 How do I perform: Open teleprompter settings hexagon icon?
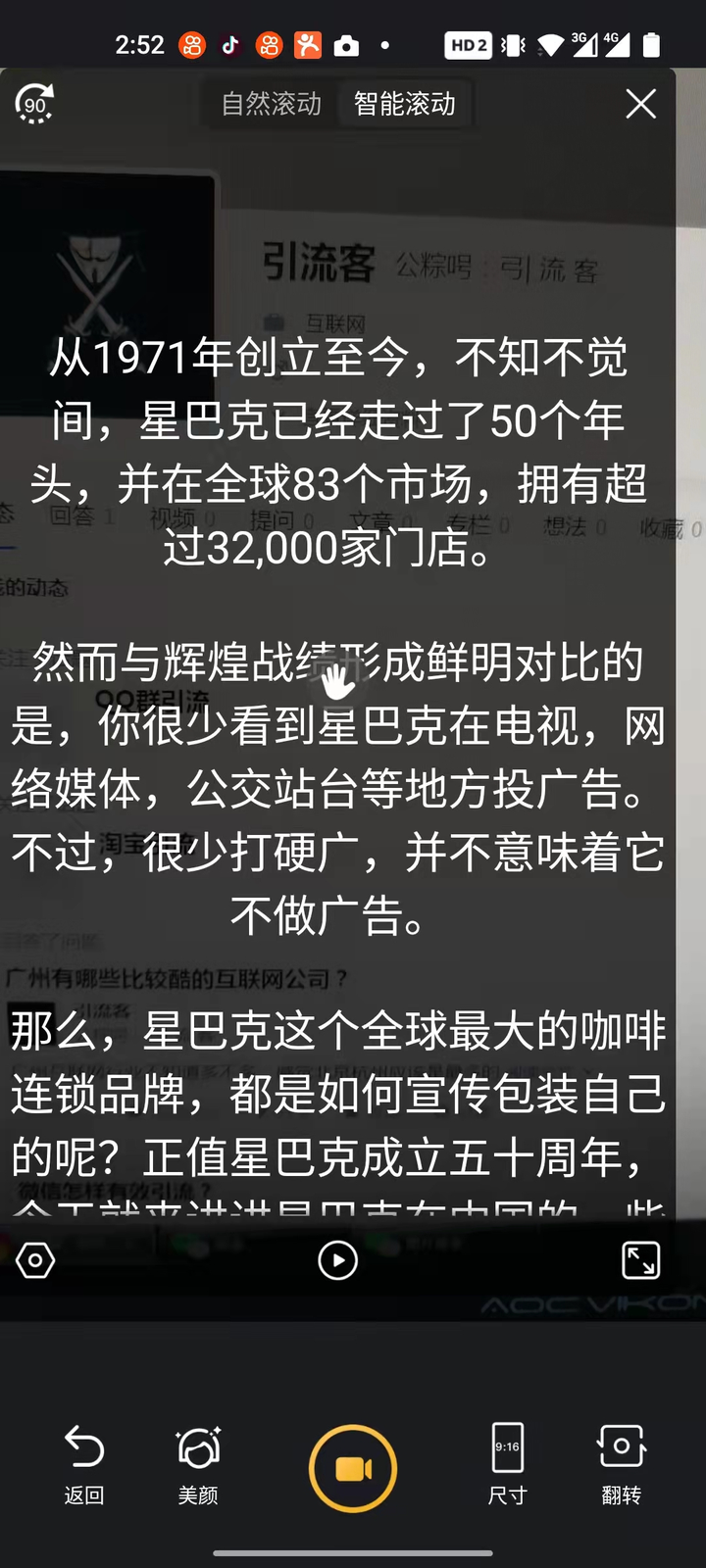[x=35, y=1260]
